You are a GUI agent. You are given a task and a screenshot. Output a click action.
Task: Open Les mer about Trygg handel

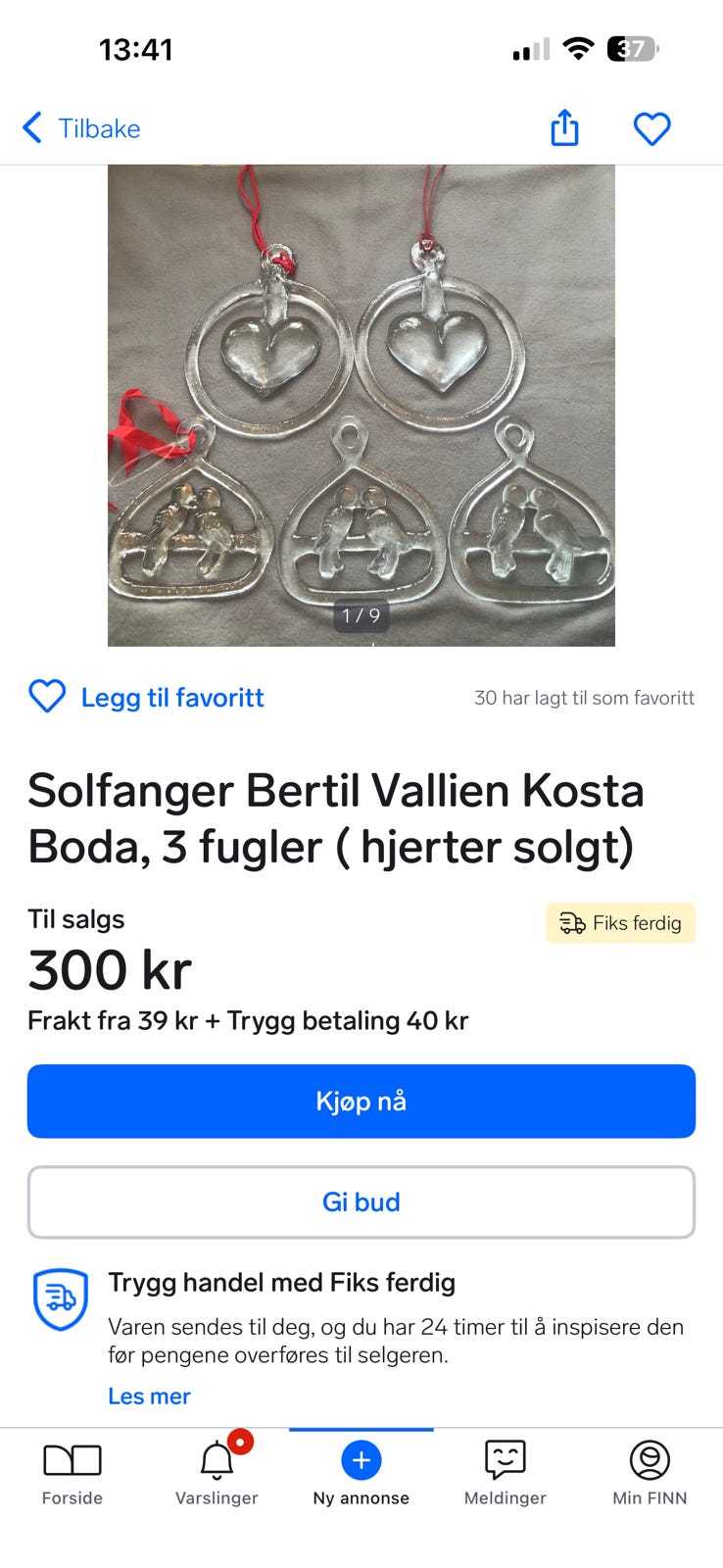149,1396
